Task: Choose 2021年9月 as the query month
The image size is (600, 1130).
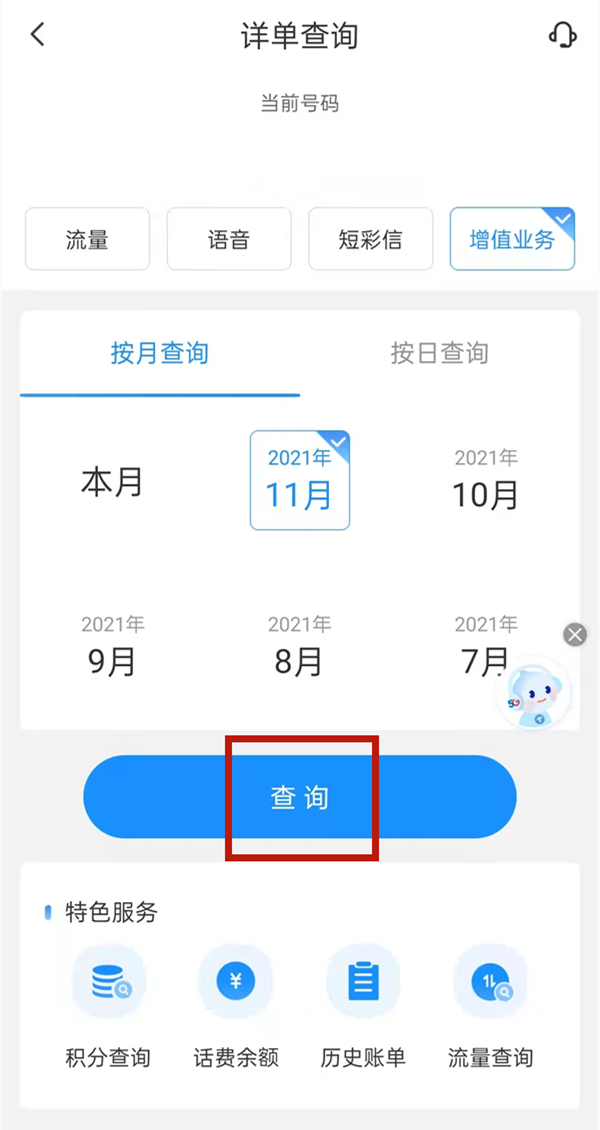Action: (112, 647)
